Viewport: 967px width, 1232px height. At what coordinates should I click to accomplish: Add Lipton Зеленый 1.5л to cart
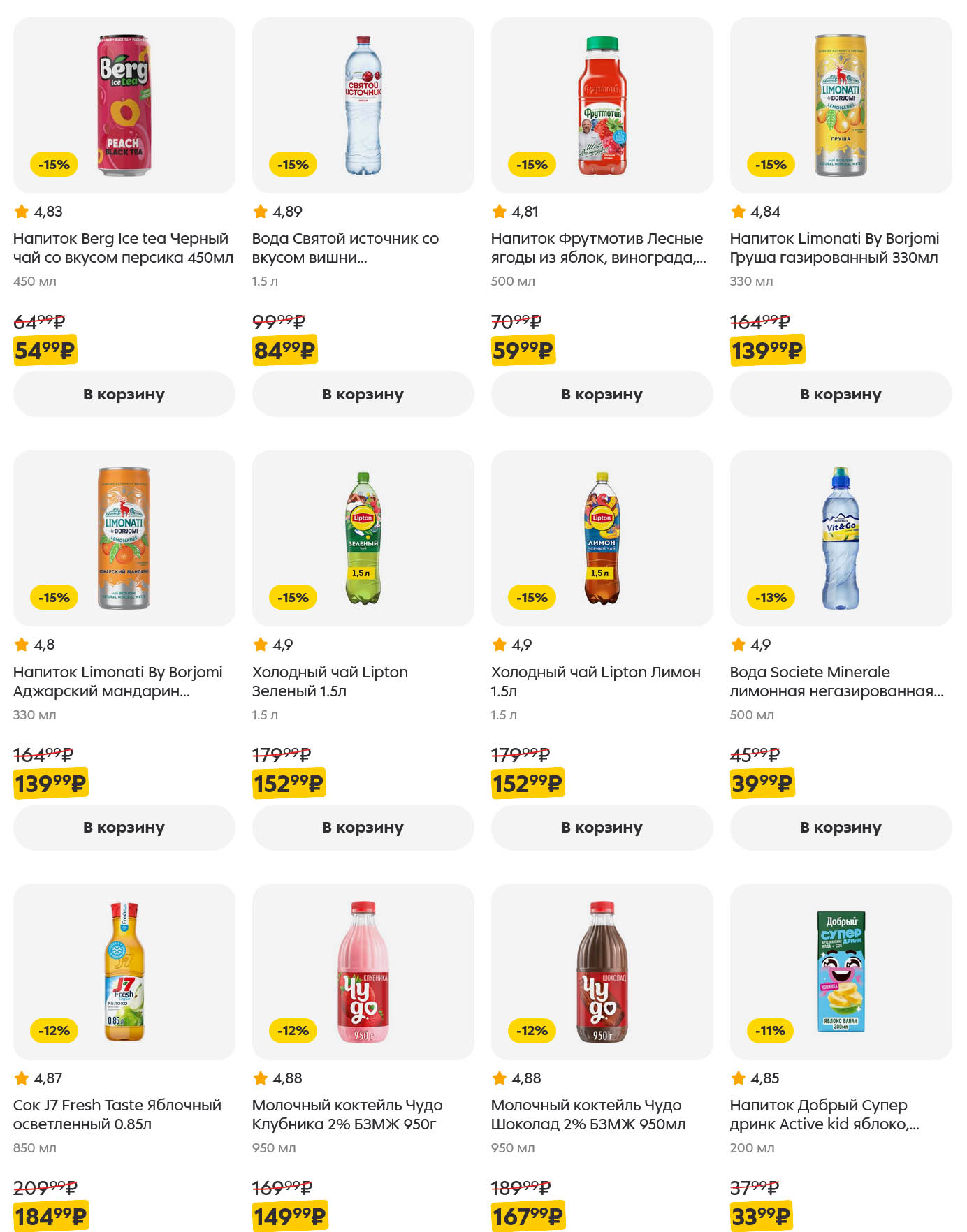pyautogui.click(x=363, y=827)
